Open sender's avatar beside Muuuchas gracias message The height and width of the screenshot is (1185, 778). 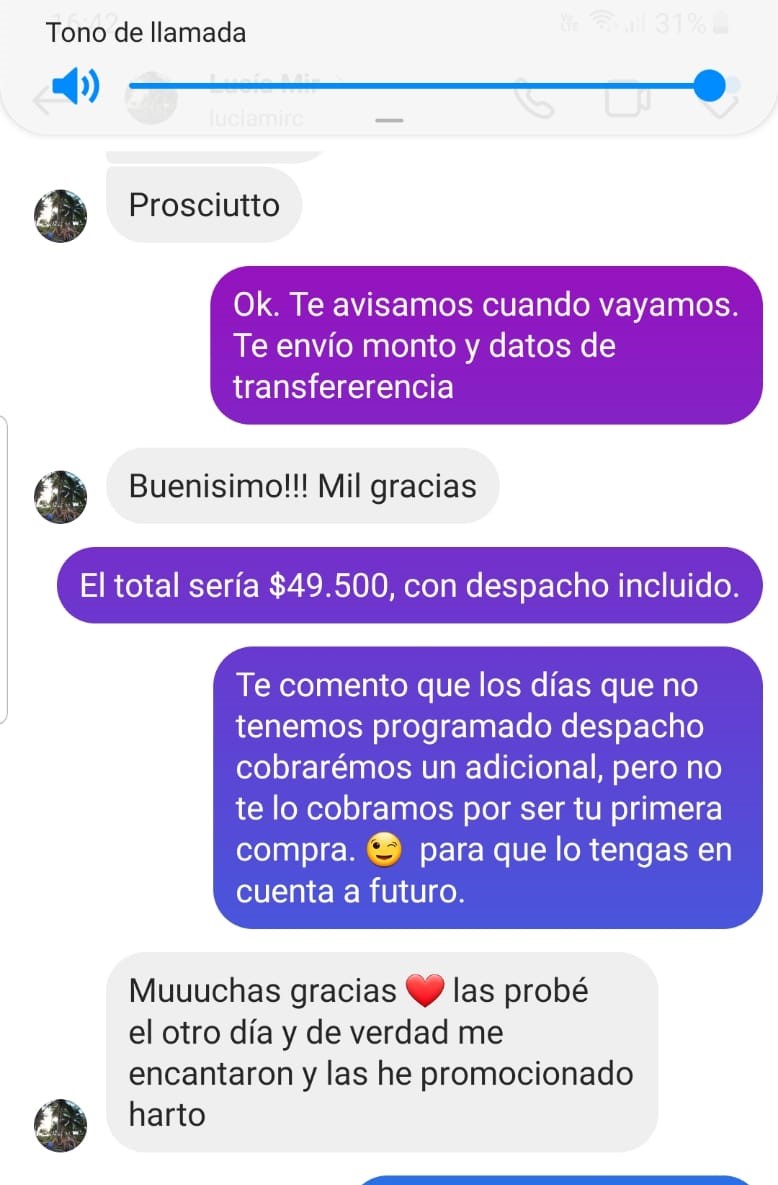(x=61, y=1124)
